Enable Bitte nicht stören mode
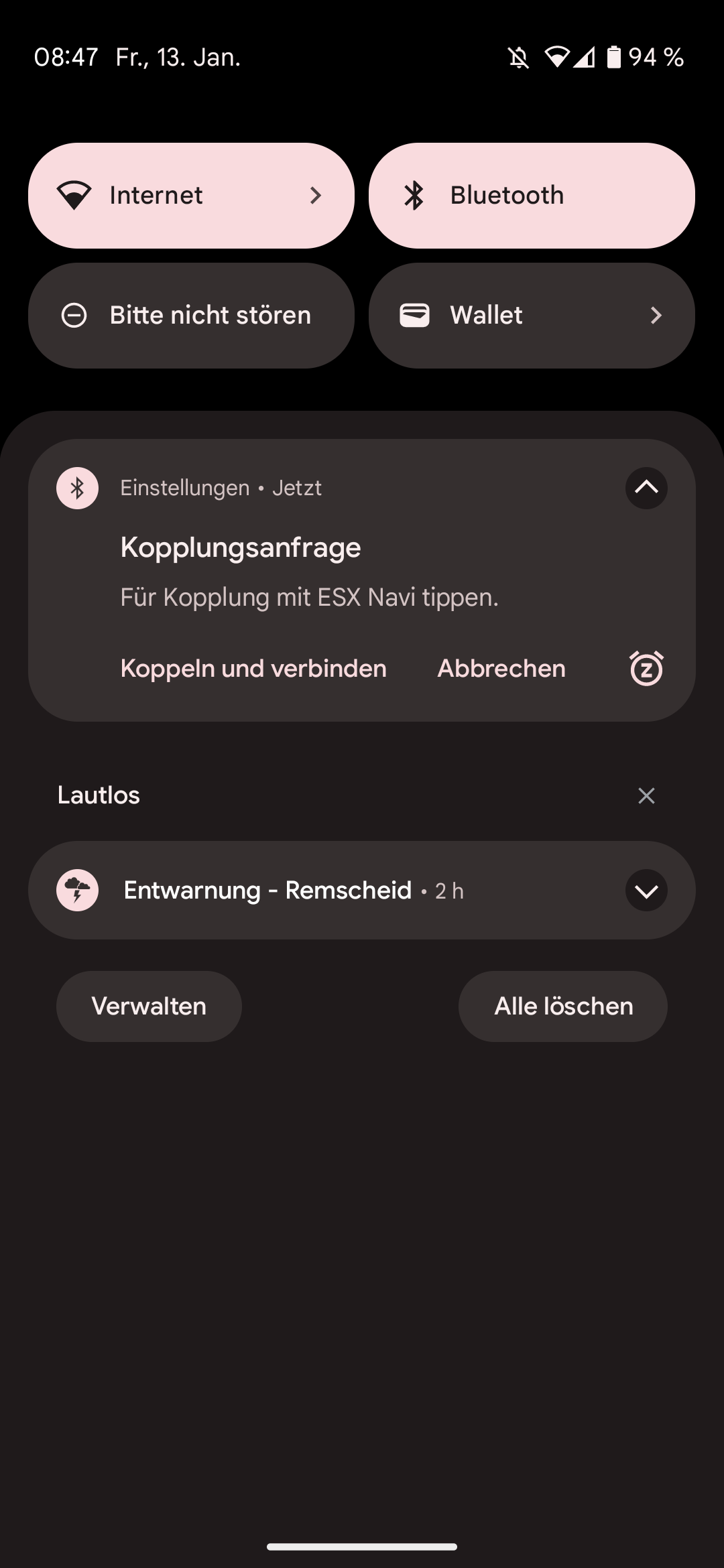The width and height of the screenshot is (724, 1568). tap(191, 316)
